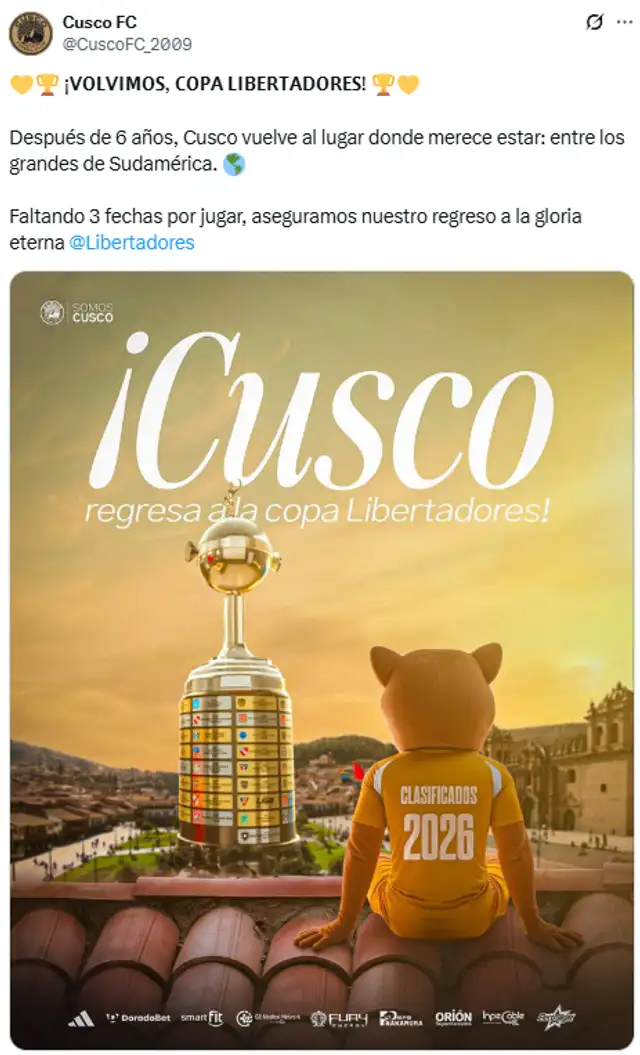Open the post's overflow menu
Image resolution: width=640 pixels, height=1055 pixels.
coord(625,22)
